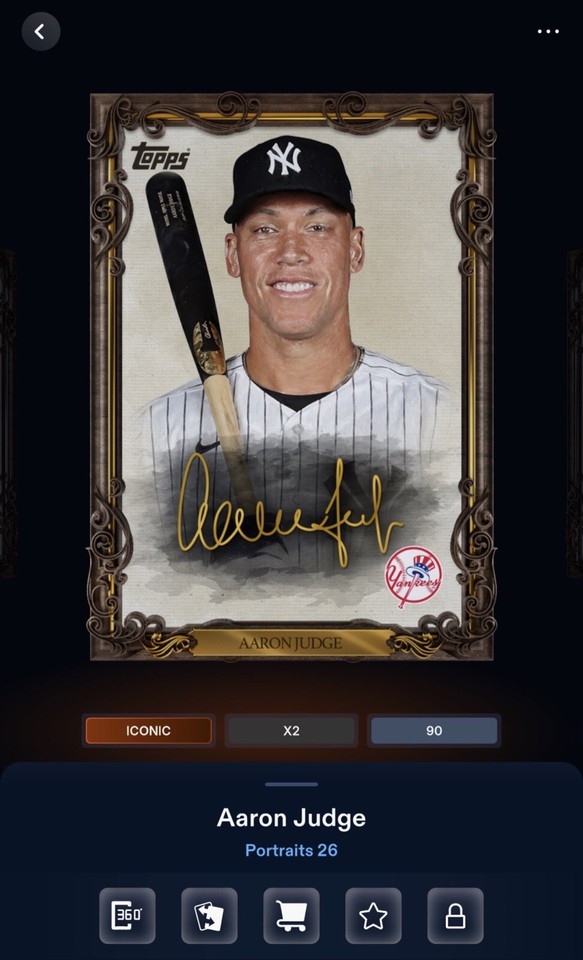This screenshot has height=960, width=583.
Task: Expand the details sheet handle
Action: pyautogui.click(x=292, y=784)
